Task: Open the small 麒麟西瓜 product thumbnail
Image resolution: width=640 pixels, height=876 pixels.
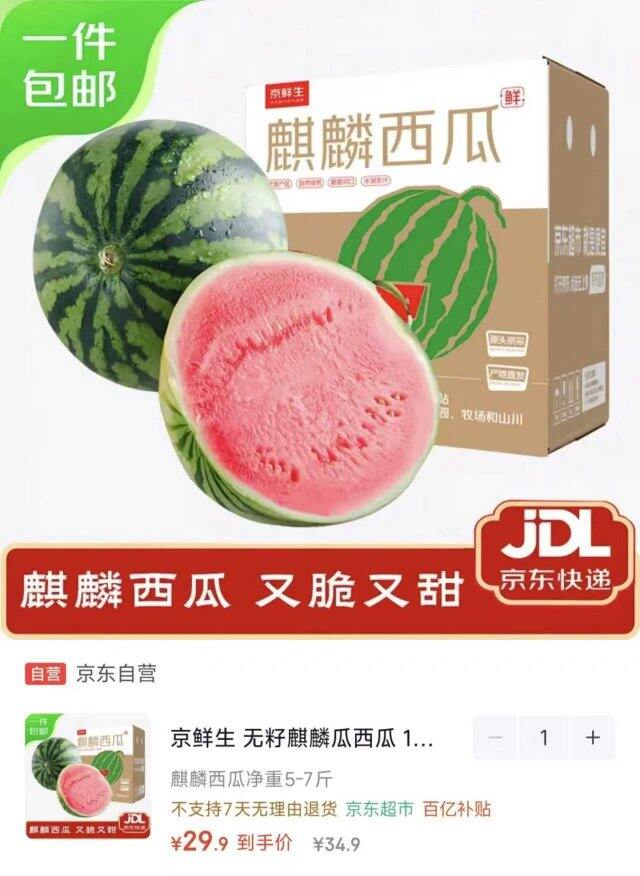Action: point(85,776)
